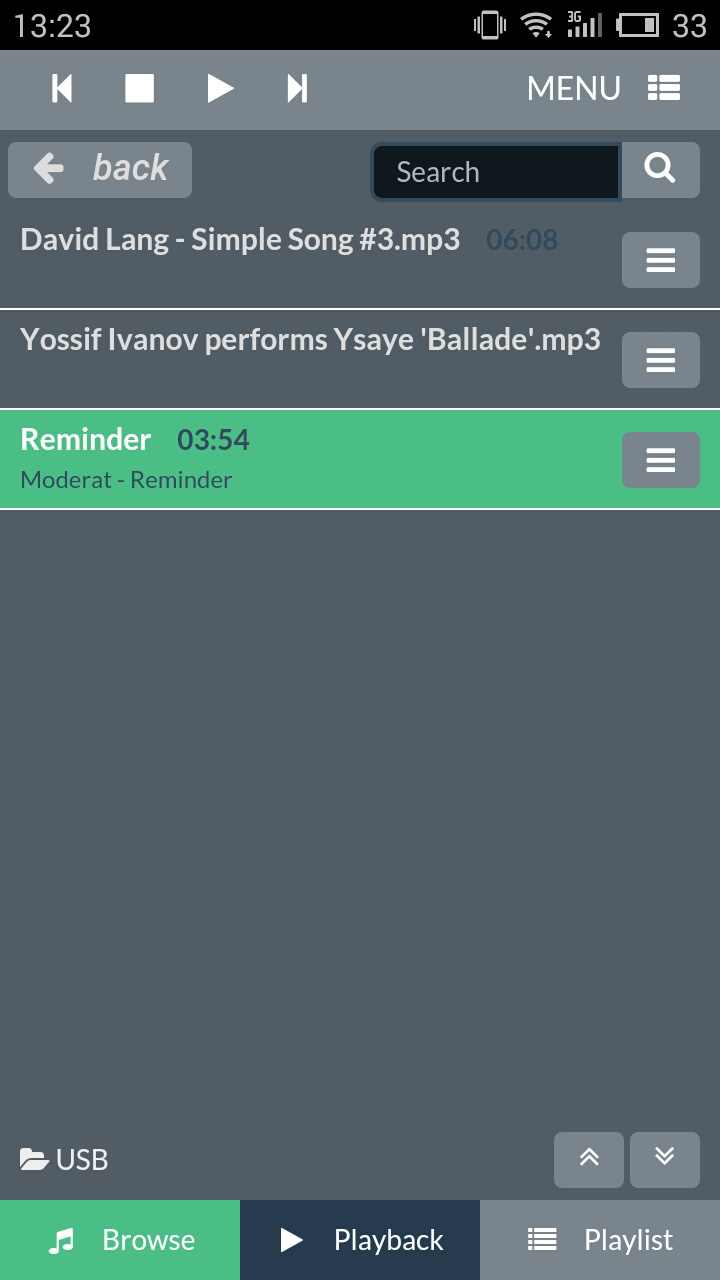Select Yossif Ivanov performs Ysaye 'Ballade'.mp3

(310, 340)
